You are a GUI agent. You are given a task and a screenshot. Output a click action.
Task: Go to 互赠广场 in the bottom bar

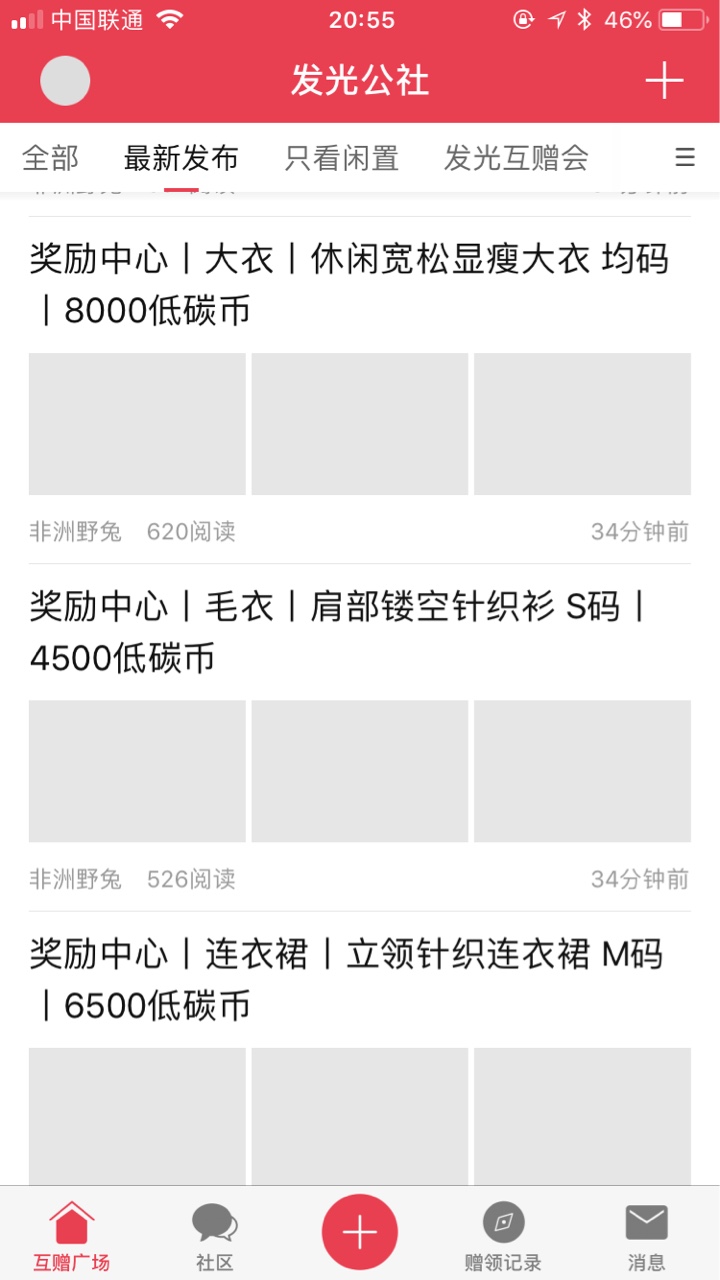coord(72,1235)
